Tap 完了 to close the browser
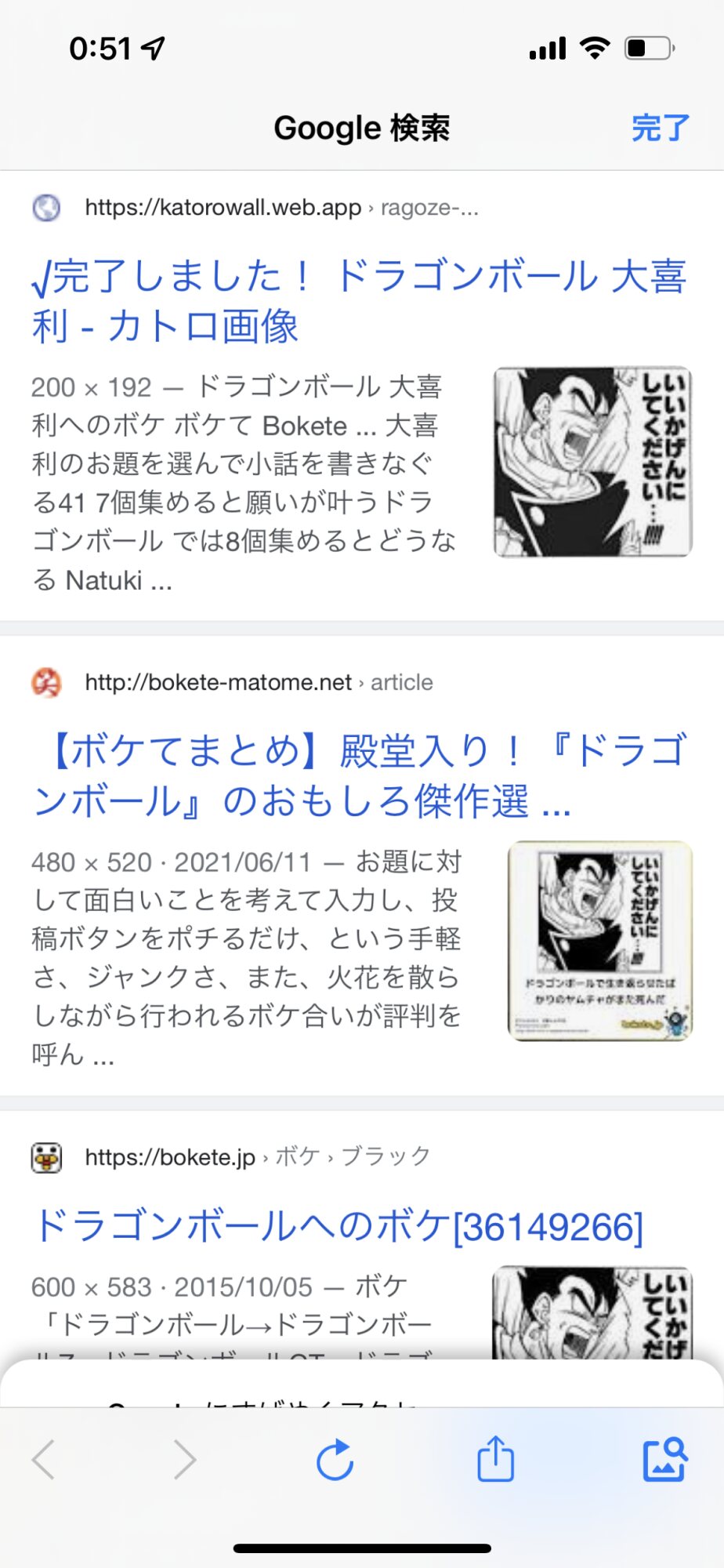The height and width of the screenshot is (1568, 724). pos(660,128)
